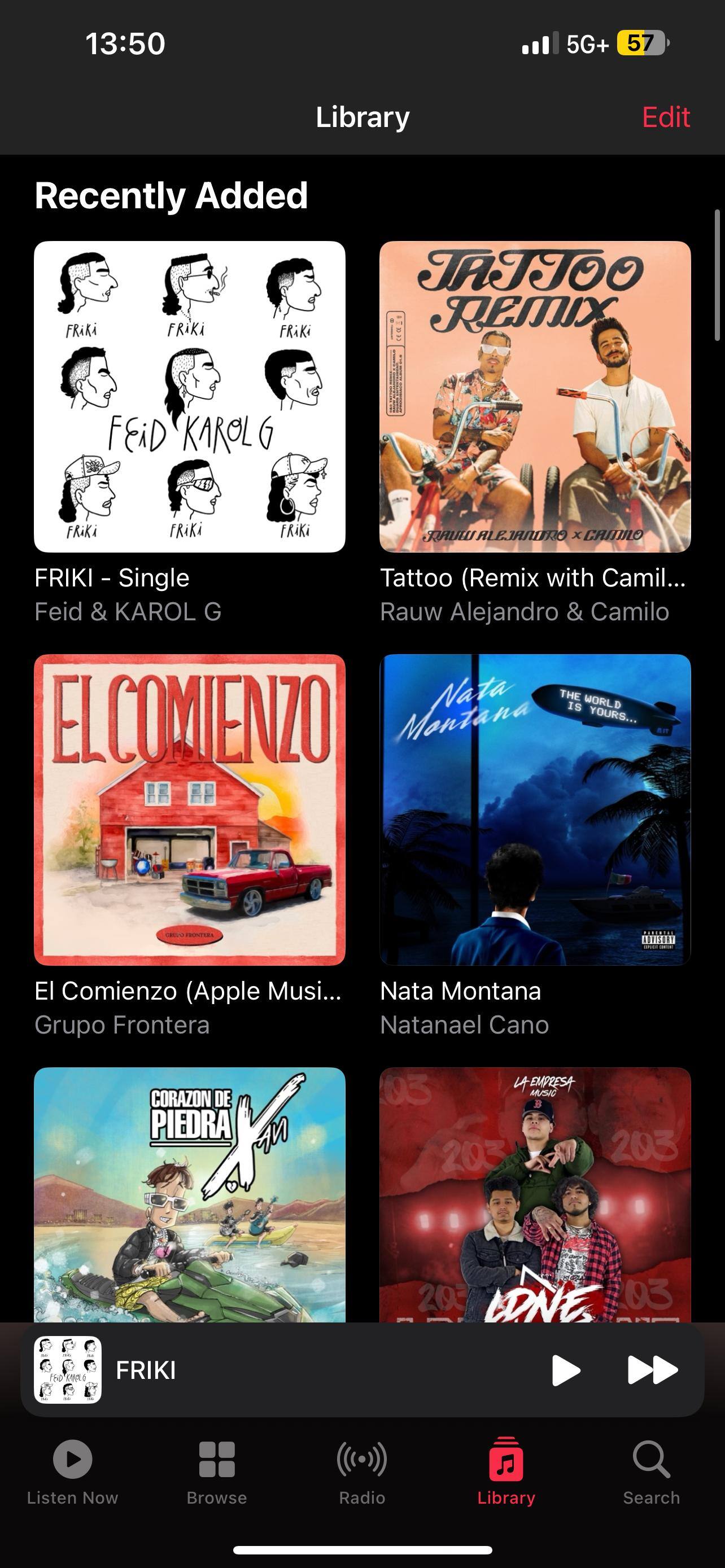The image size is (725, 1568).
Task: Open Nata Montana by Natanael Cano
Action: click(535, 809)
